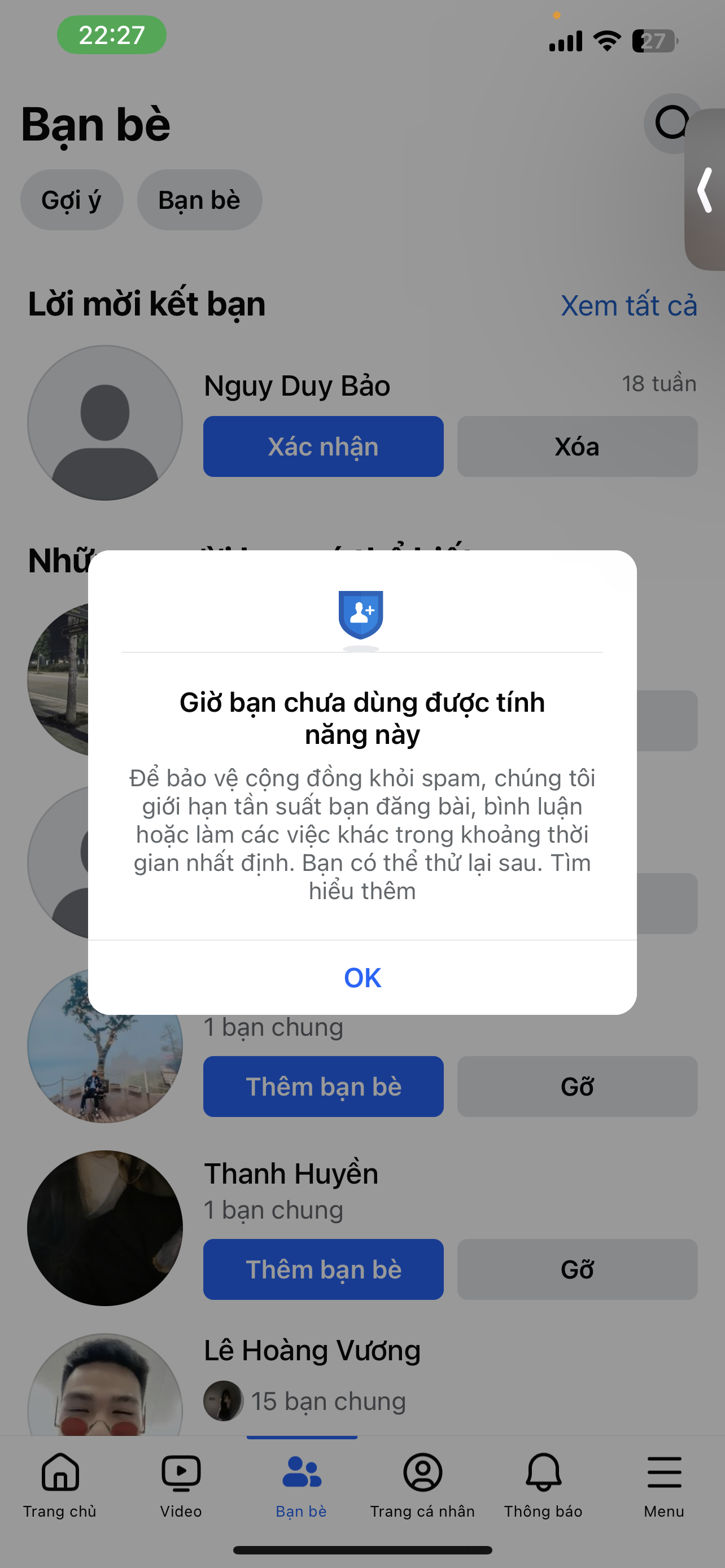Switch to the Video tab

[x=181, y=1483]
